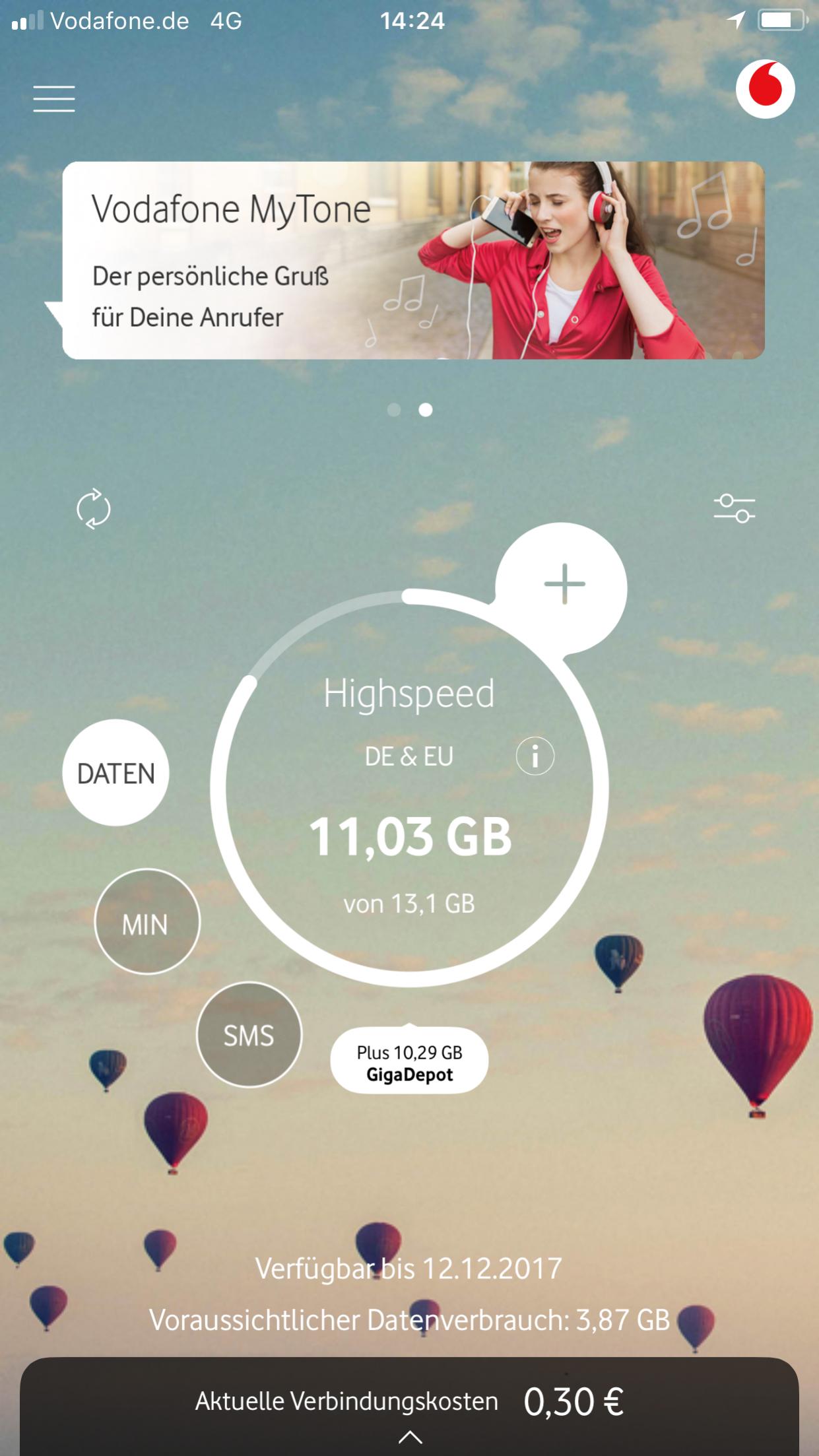Open the usage display settings sliders
Screen dimensions: 819x1456
(x=734, y=508)
